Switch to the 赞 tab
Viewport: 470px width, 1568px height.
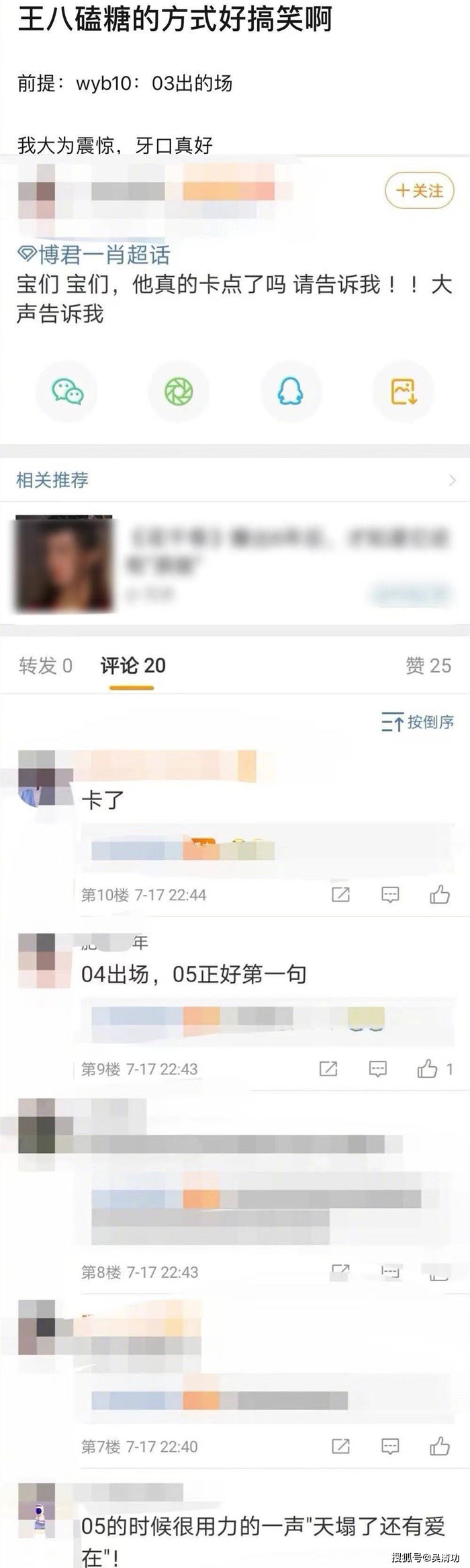coord(428,665)
